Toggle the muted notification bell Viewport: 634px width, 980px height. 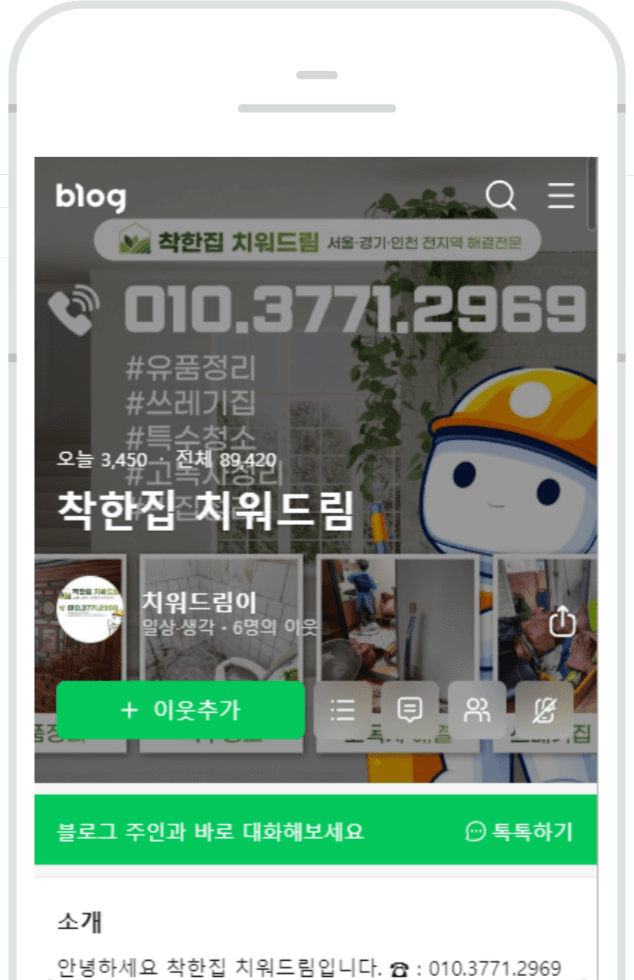[544, 710]
